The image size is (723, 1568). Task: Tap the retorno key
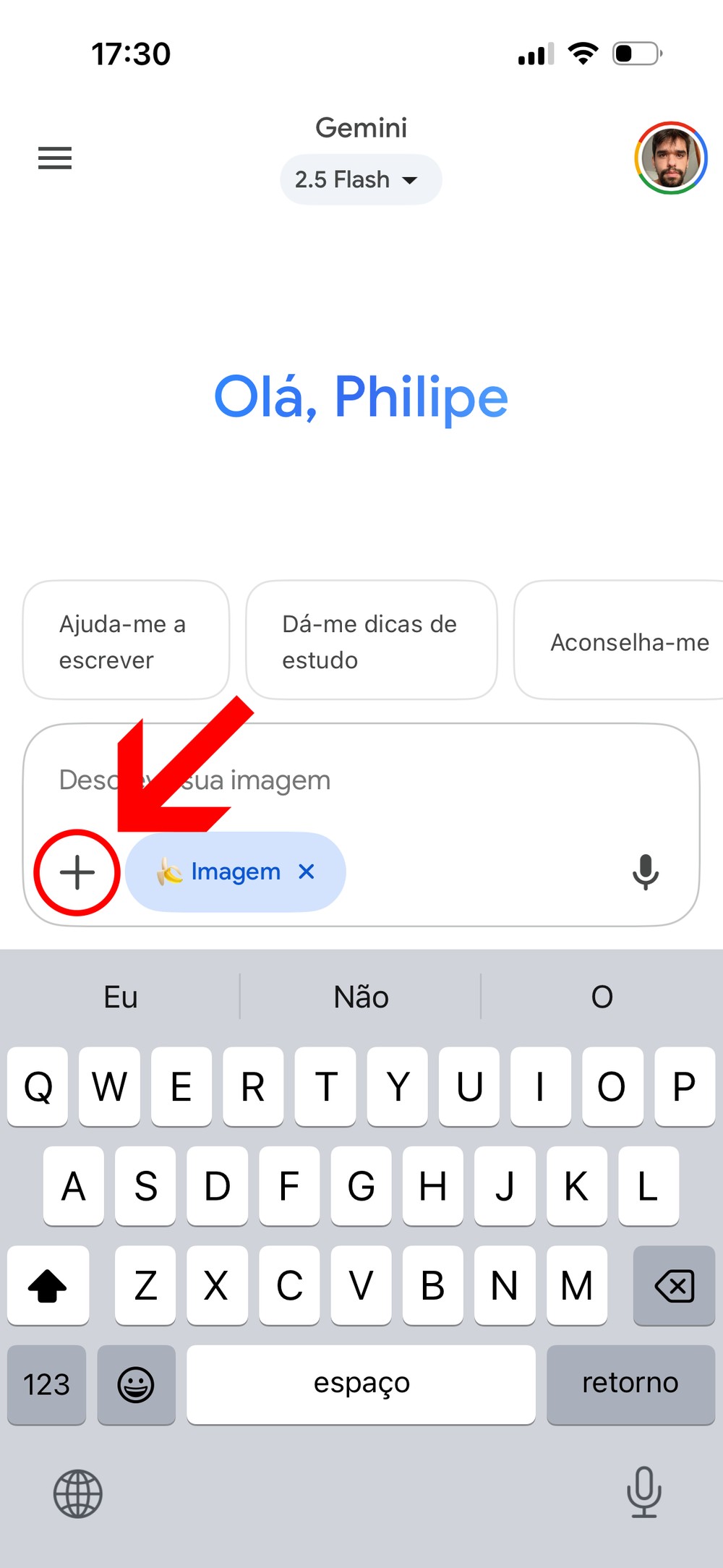[630, 1384]
